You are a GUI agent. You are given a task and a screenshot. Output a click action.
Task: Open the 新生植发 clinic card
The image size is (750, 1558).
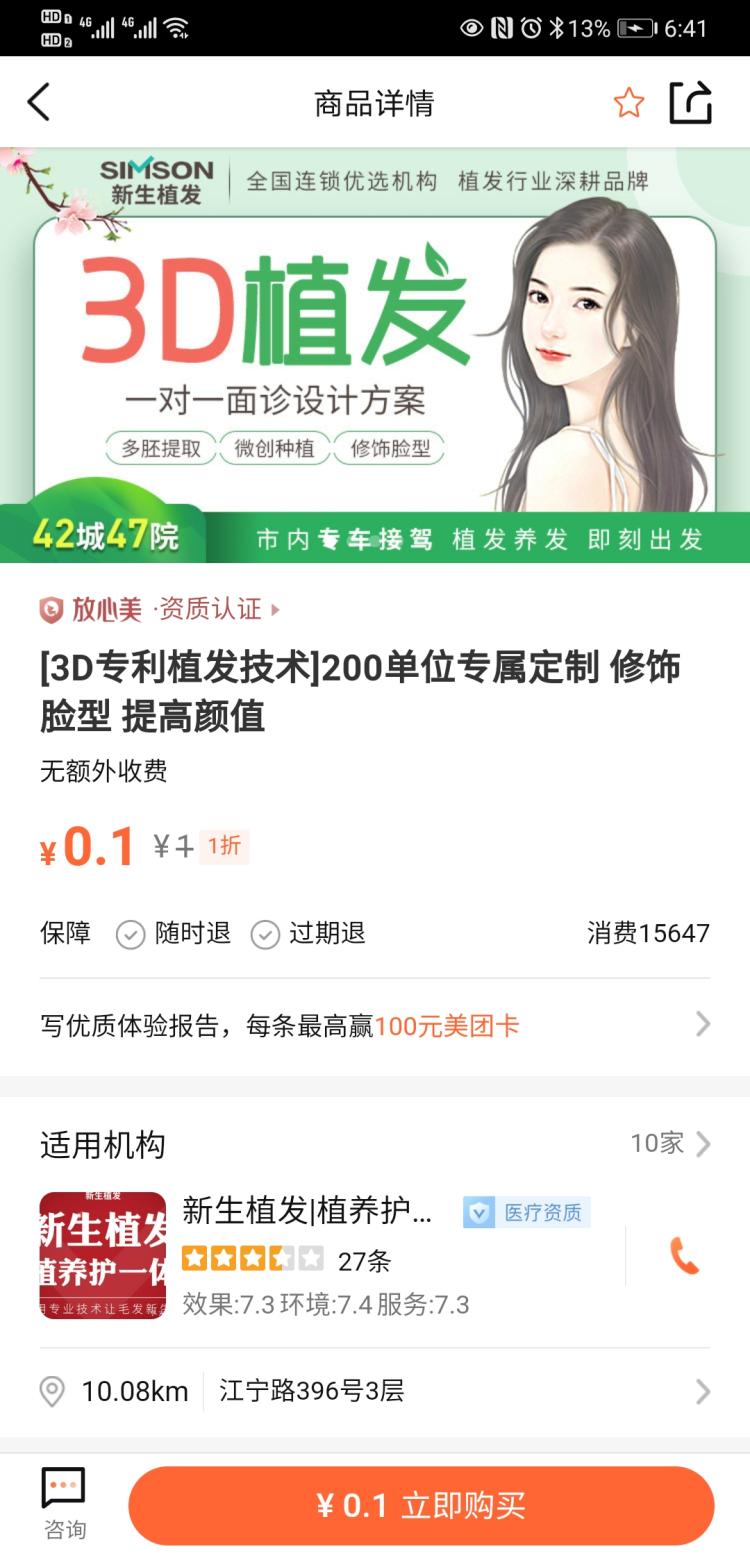point(330,1255)
